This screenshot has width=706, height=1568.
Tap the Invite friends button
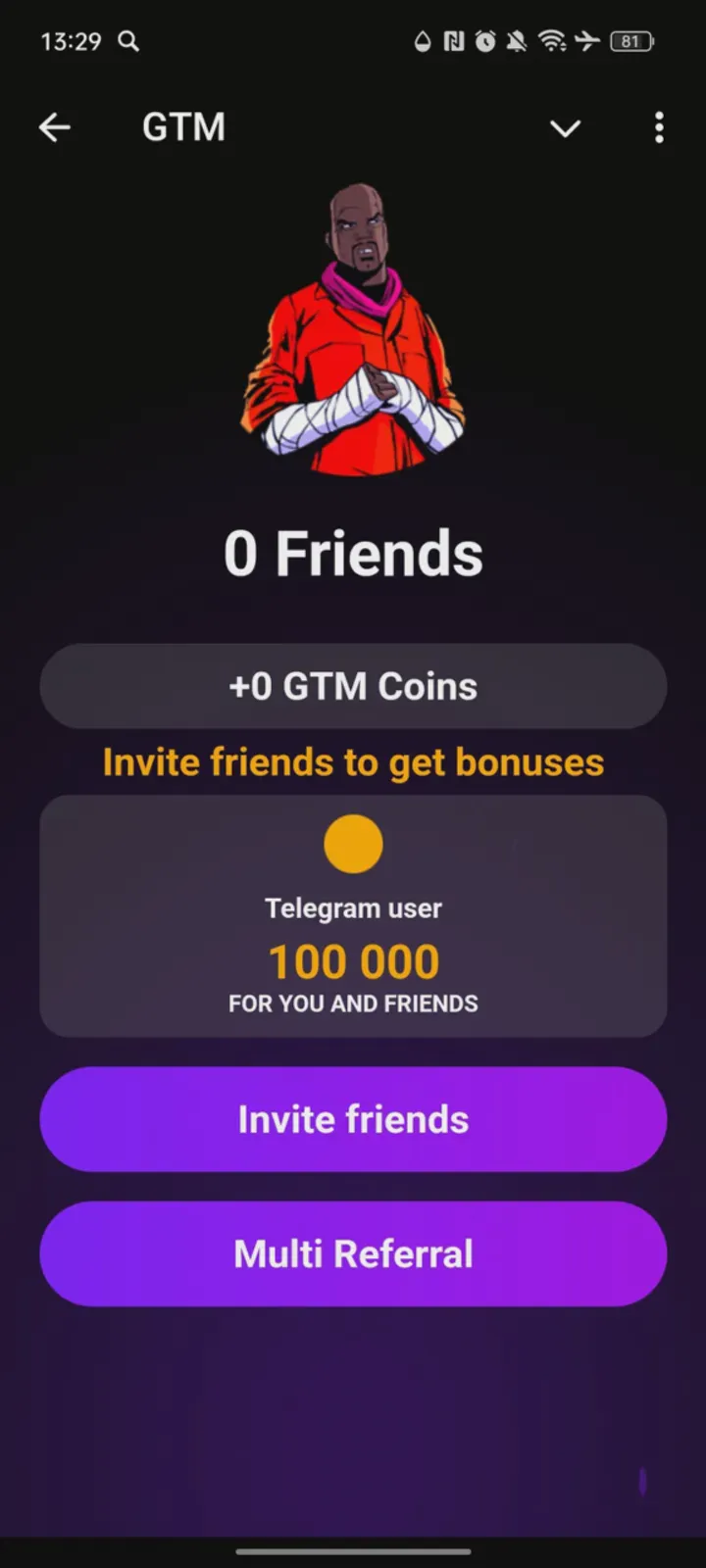(353, 1119)
